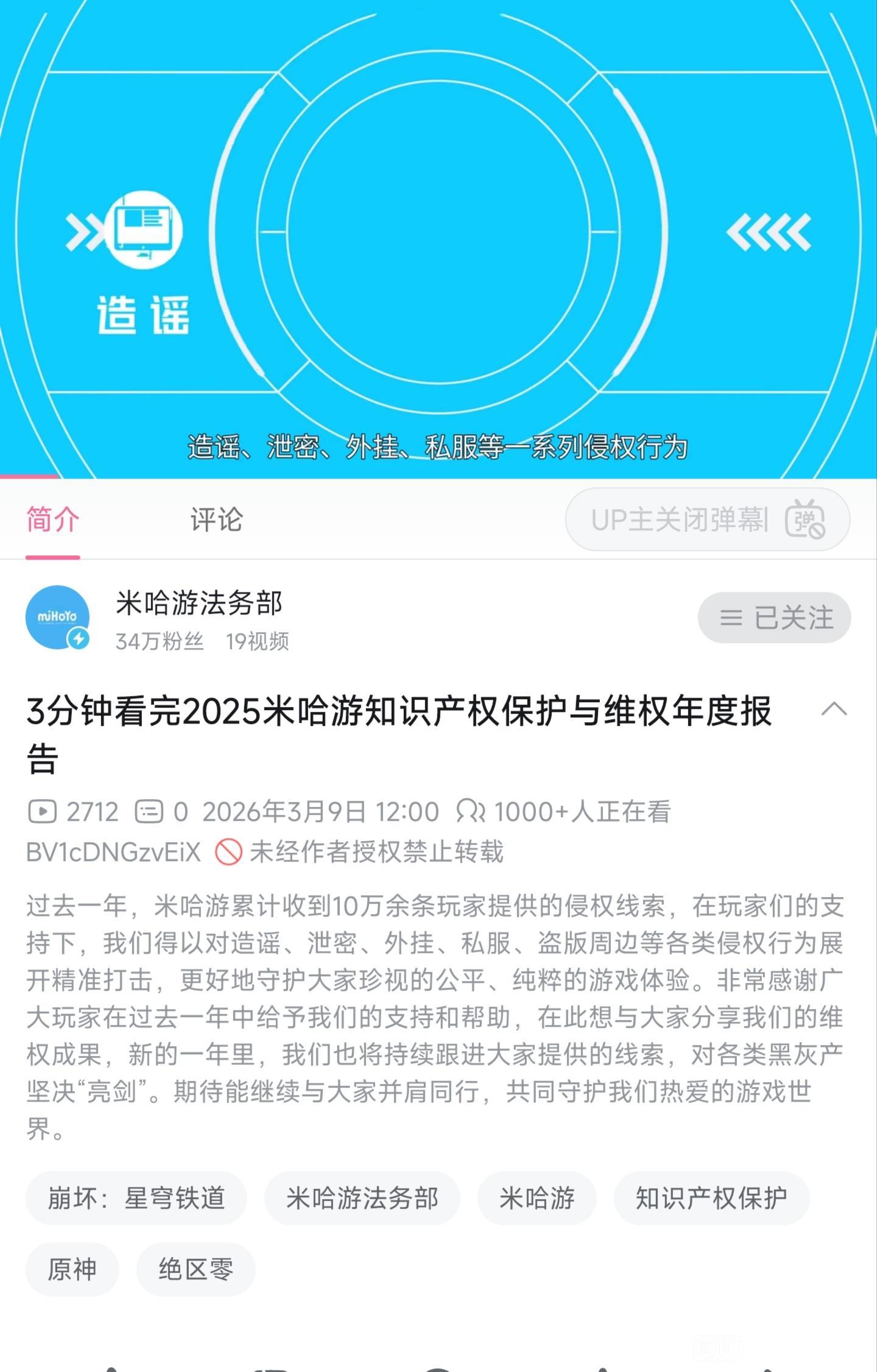Open the 原神 tag
Viewport: 877px width, 1372px height.
(72, 1270)
